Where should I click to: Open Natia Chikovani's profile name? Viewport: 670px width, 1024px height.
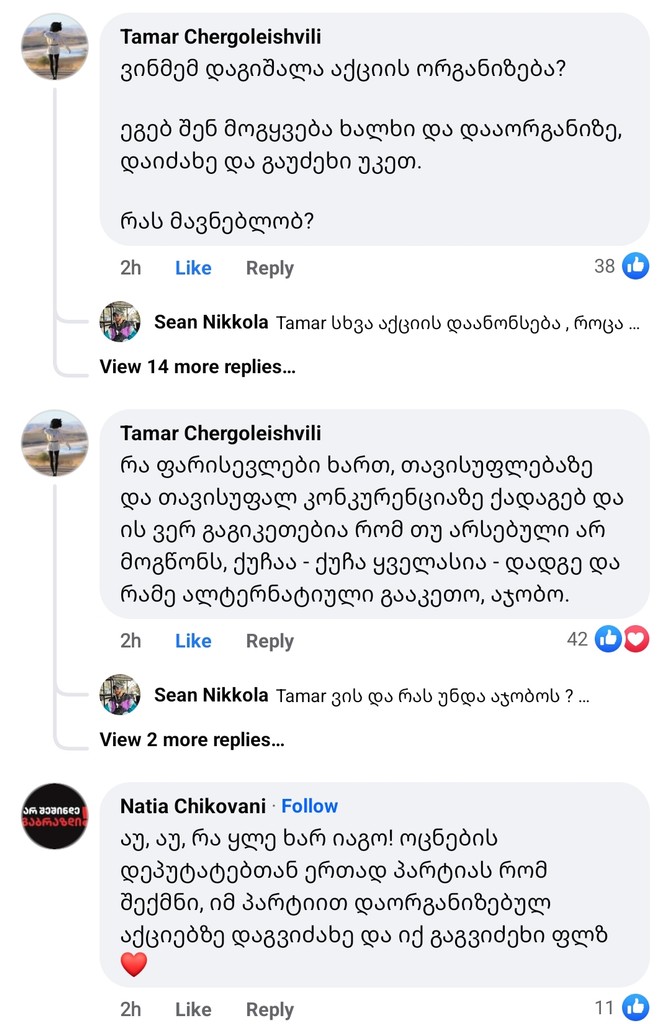click(193, 806)
